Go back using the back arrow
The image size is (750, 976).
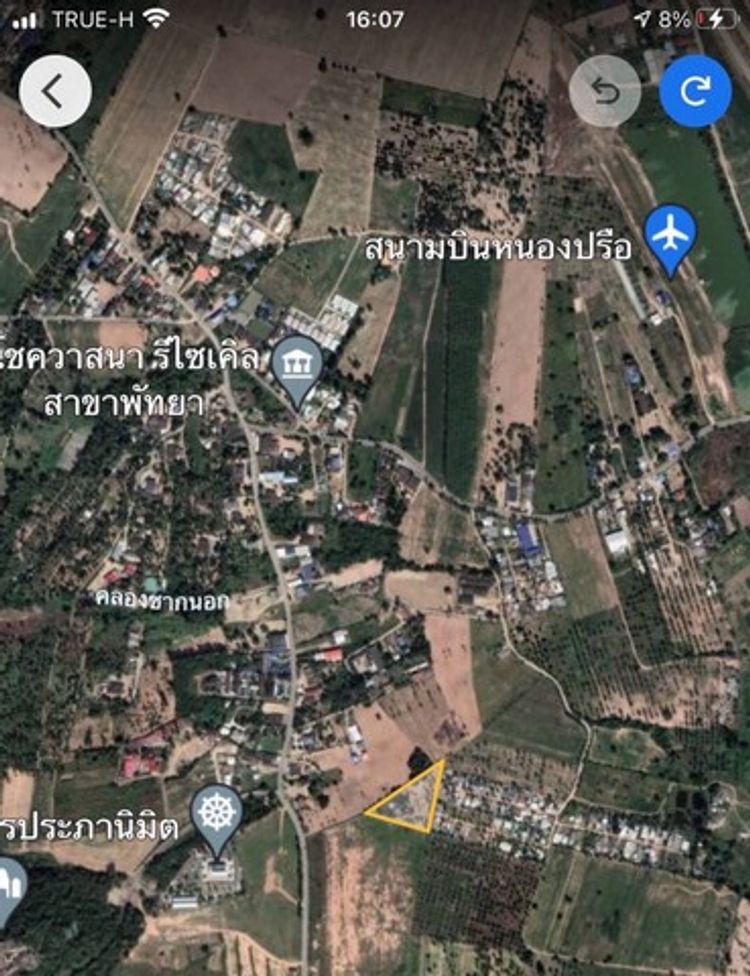tap(55, 91)
